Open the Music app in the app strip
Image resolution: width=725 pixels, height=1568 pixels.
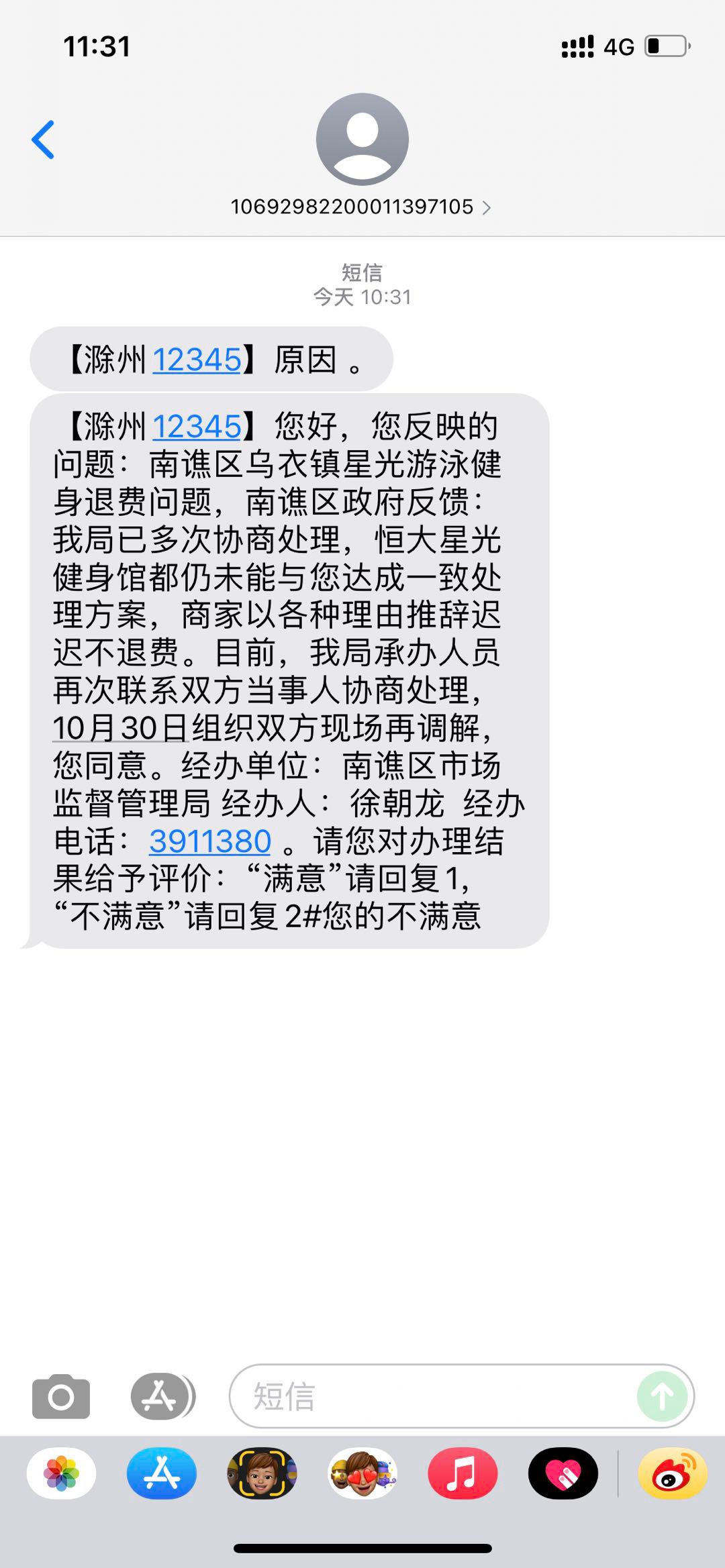(x=463, y=1474)
